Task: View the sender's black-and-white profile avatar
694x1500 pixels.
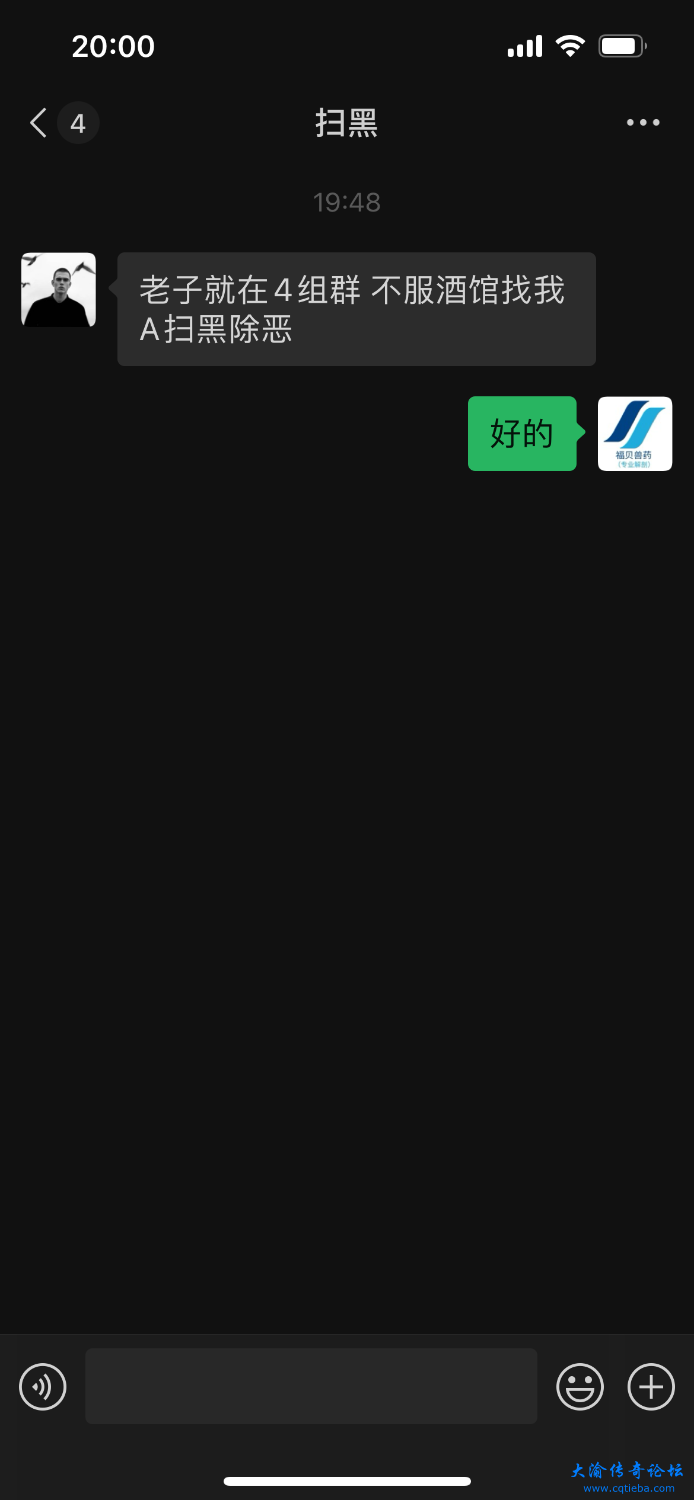Action: 59,290
